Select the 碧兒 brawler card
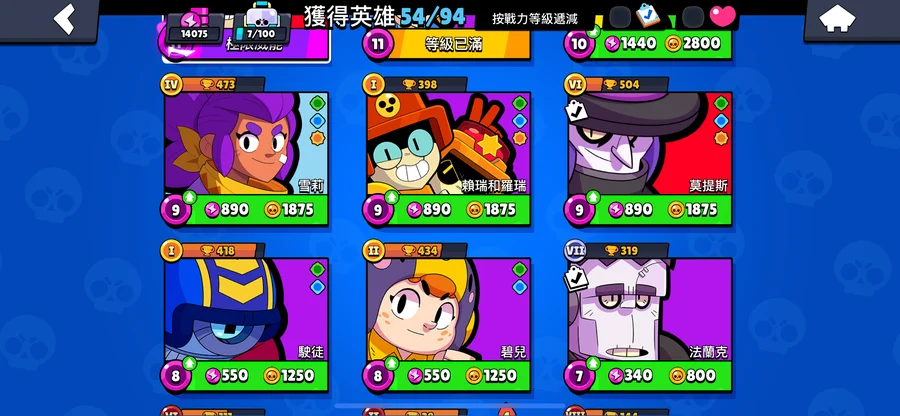This screenshot has height=416, width=900. [x=447, y=310]
